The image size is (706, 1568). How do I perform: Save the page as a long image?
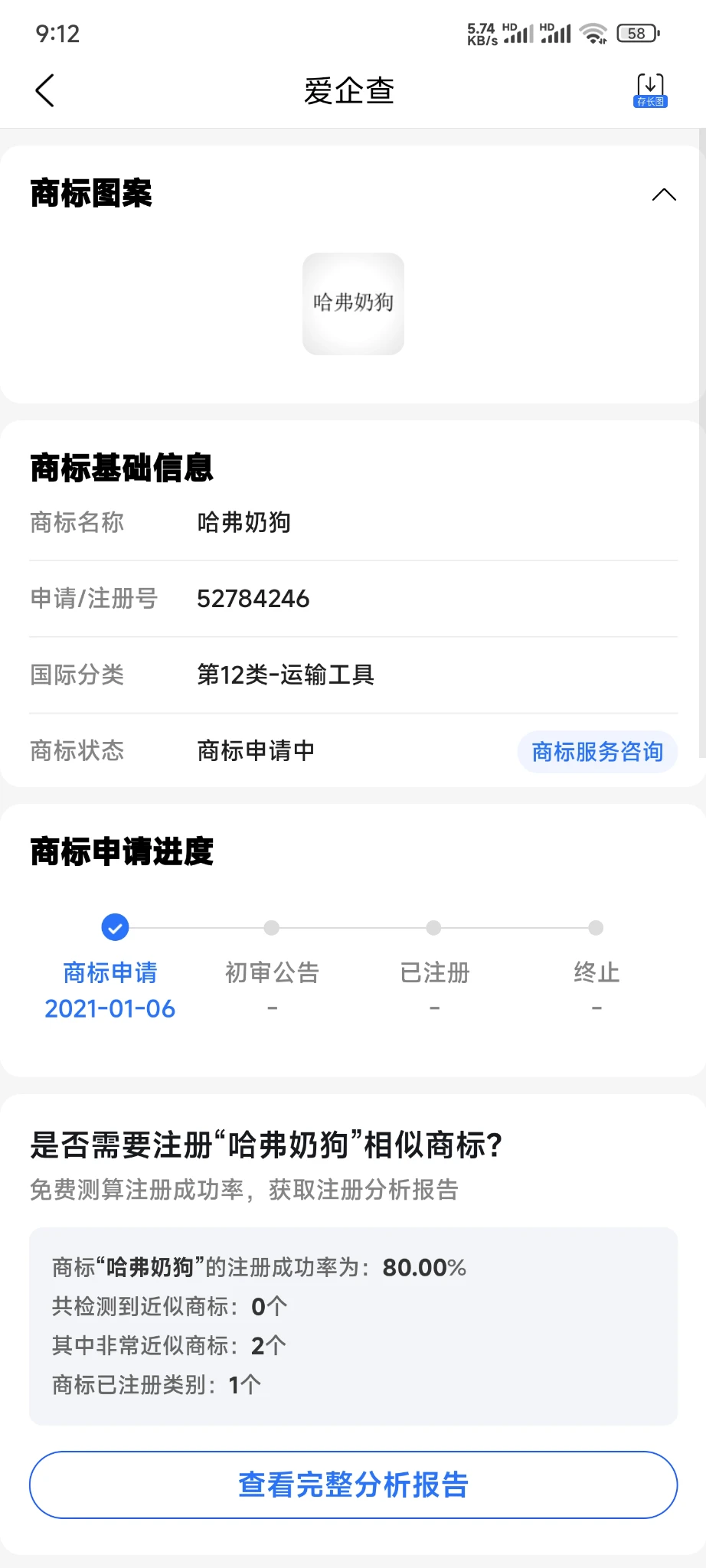[650, 90]
